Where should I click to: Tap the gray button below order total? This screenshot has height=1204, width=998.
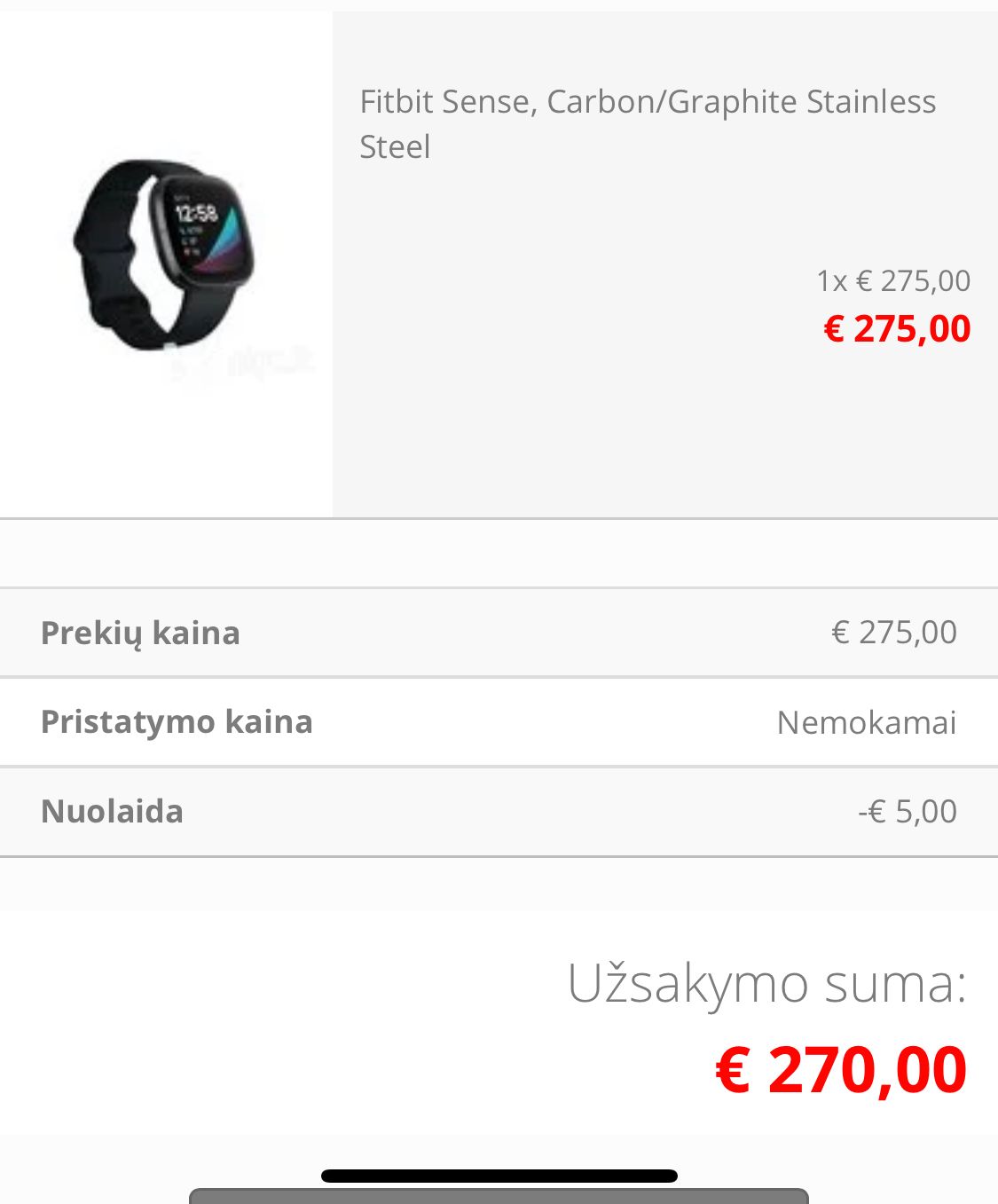coord(499,1196)
